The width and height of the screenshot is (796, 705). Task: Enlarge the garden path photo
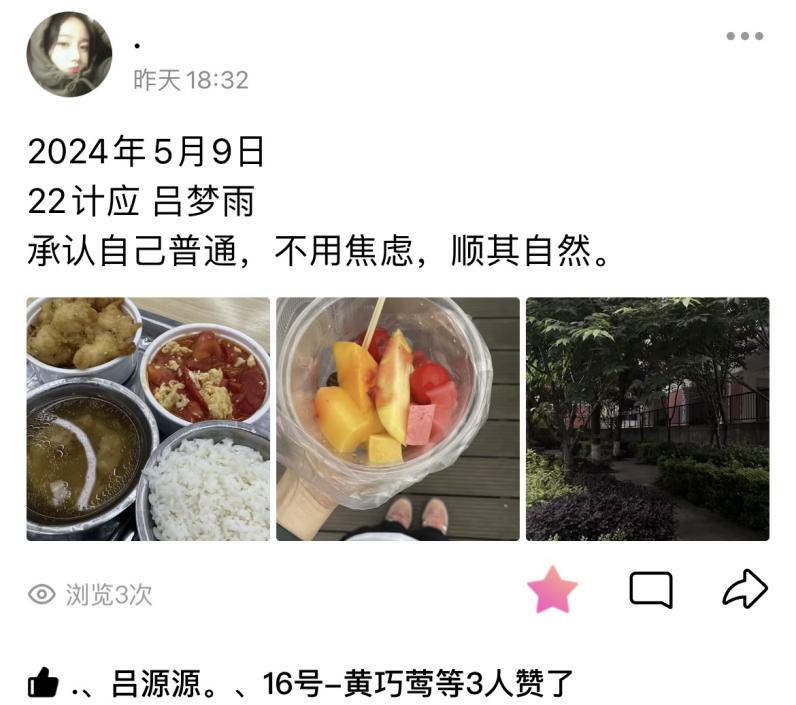tap(647, 419)
